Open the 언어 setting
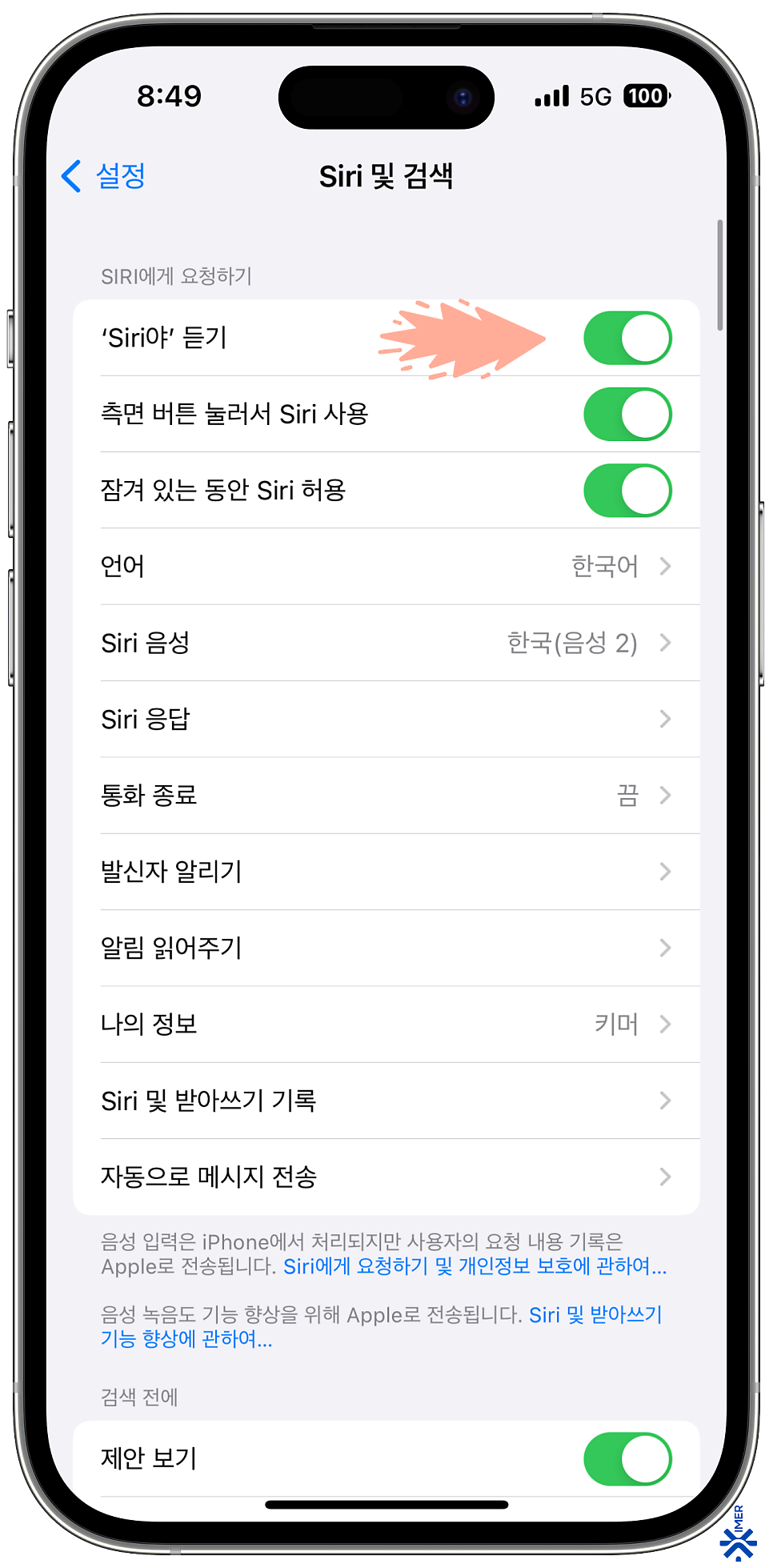The width and height of the screenshot is (773, 1568). tap(386, 567)
